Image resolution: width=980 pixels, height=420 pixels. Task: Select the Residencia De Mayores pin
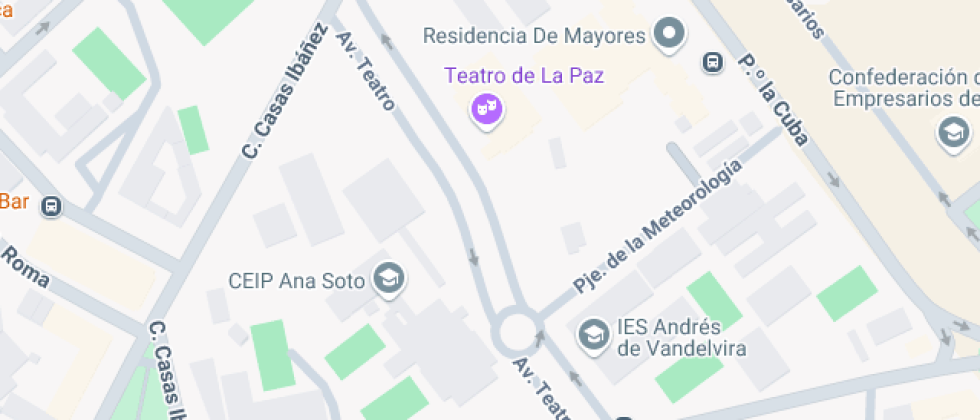669,35
